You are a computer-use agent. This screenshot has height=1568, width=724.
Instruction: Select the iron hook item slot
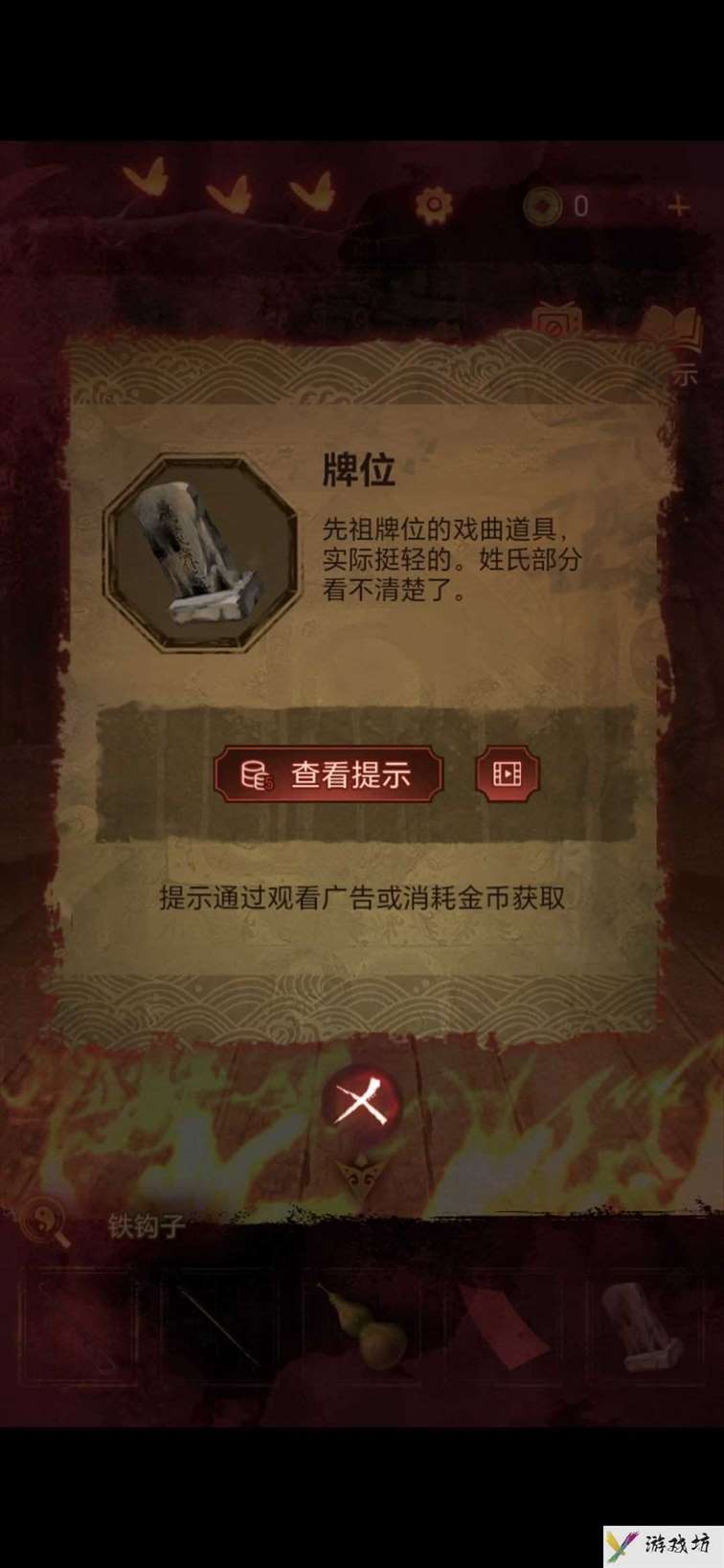pyautogui.click(x=218, y=1326)
